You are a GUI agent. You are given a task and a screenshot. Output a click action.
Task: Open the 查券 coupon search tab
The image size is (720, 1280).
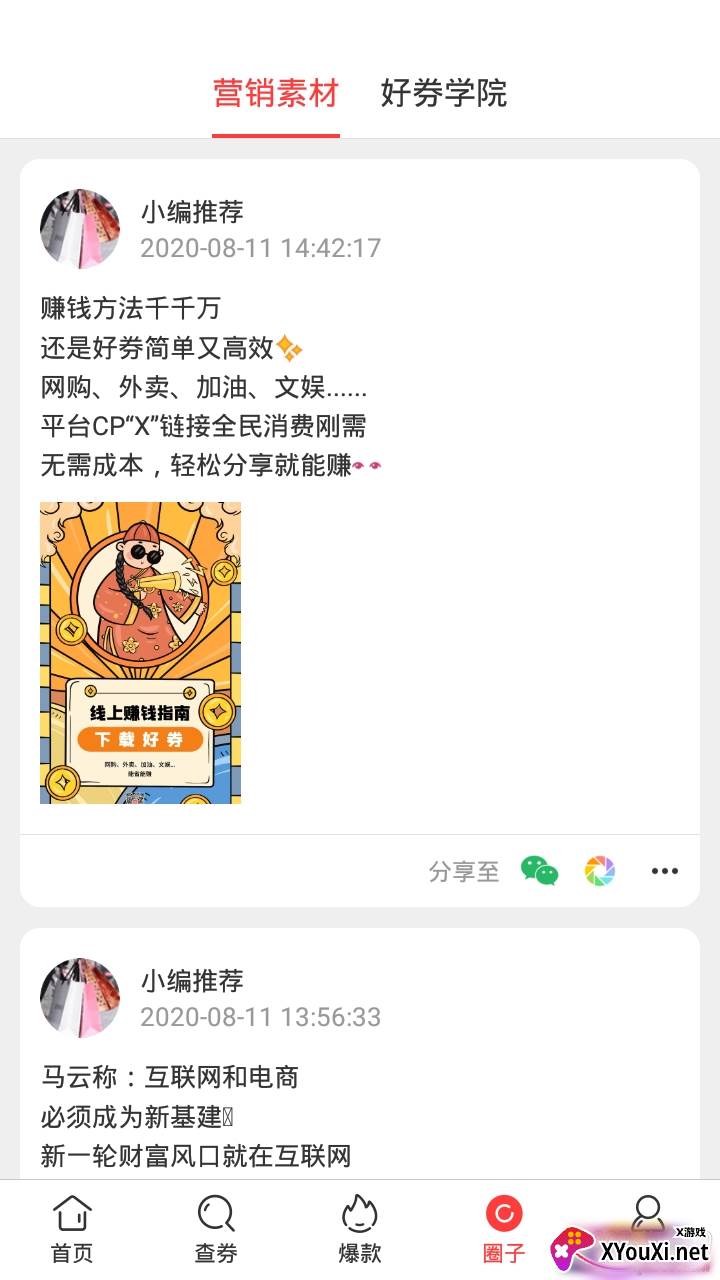[x=216, y=1229]
